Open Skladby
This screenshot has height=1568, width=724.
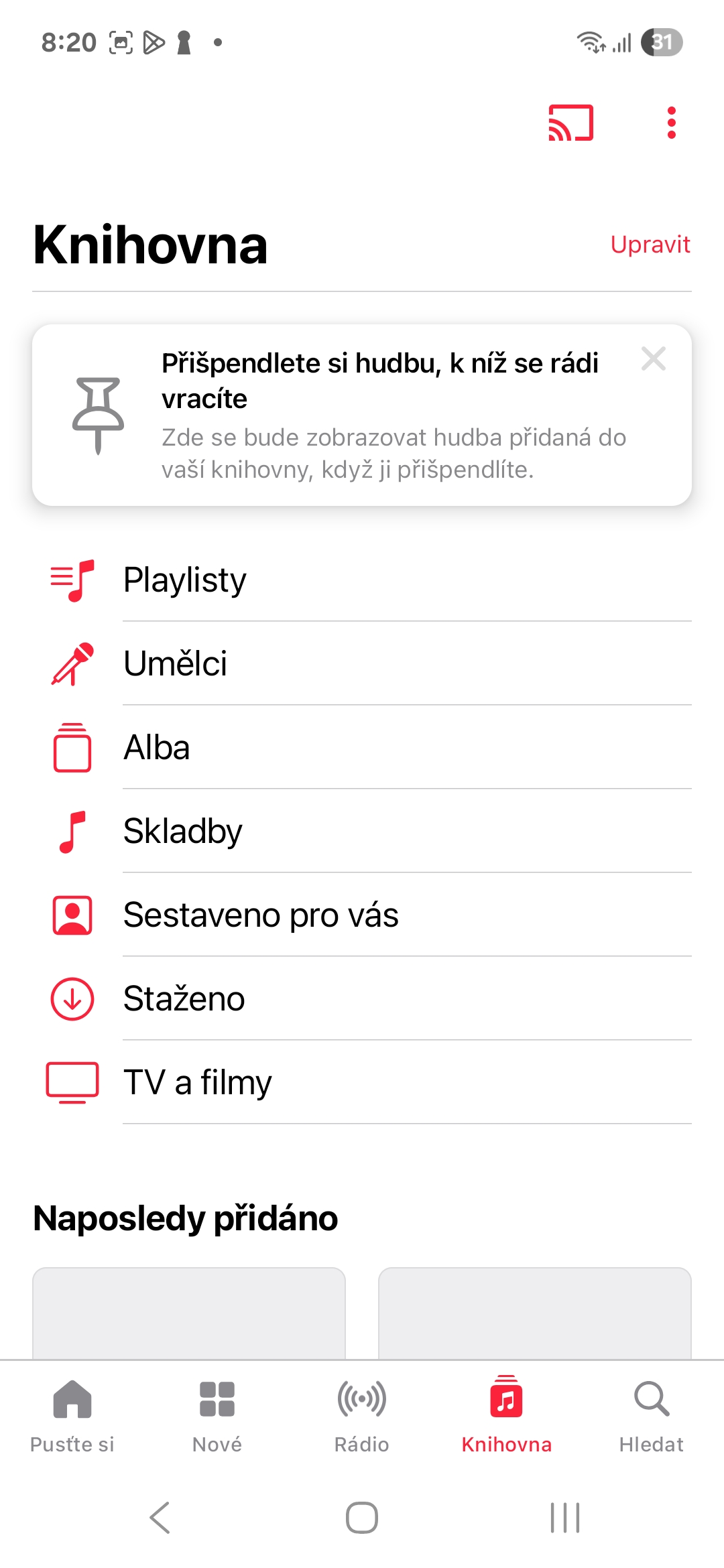[362, 832]
